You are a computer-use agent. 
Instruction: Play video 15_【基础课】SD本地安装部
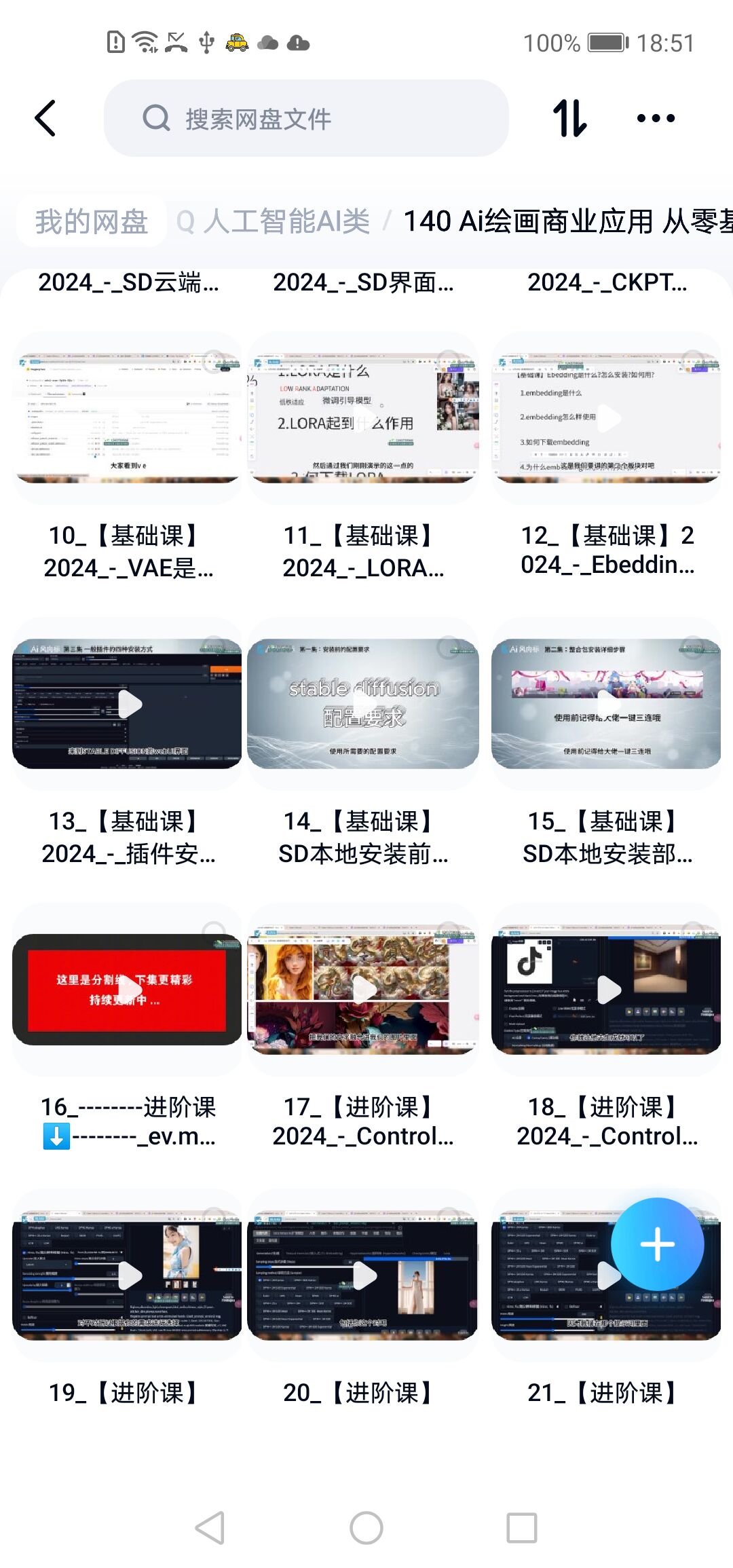point(607,704)
